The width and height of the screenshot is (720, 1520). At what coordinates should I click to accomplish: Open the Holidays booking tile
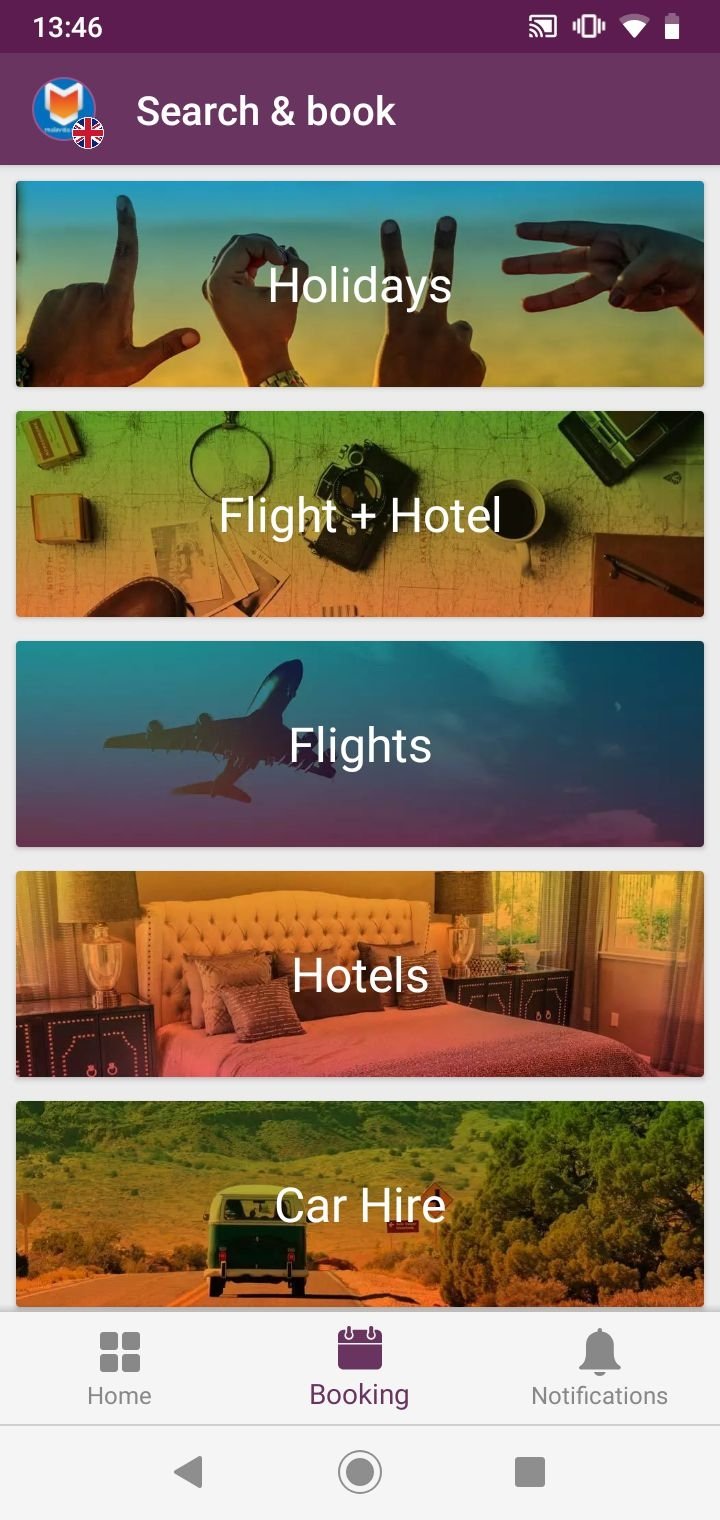click(x=360, y=284)
